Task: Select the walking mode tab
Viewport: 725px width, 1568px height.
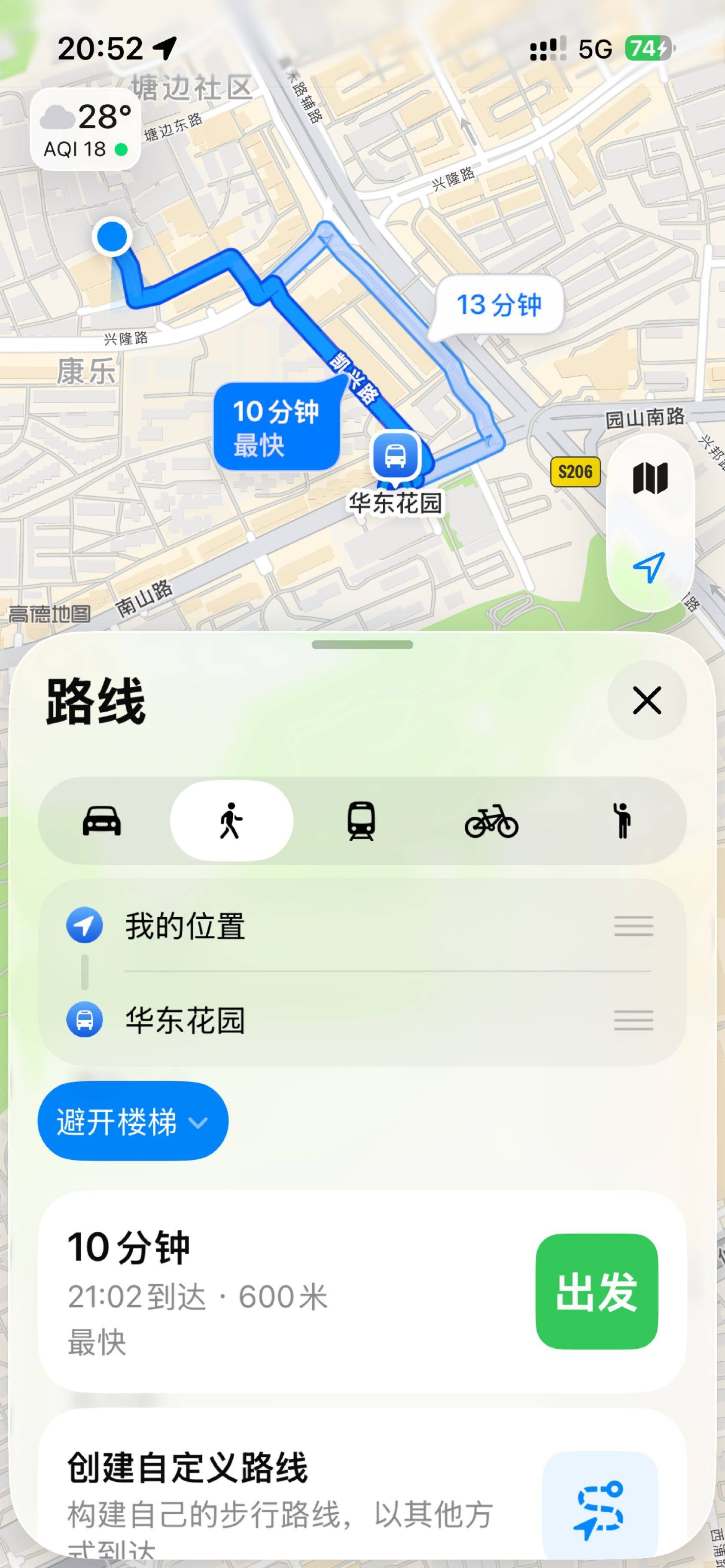Action: [x=232, y=821]
